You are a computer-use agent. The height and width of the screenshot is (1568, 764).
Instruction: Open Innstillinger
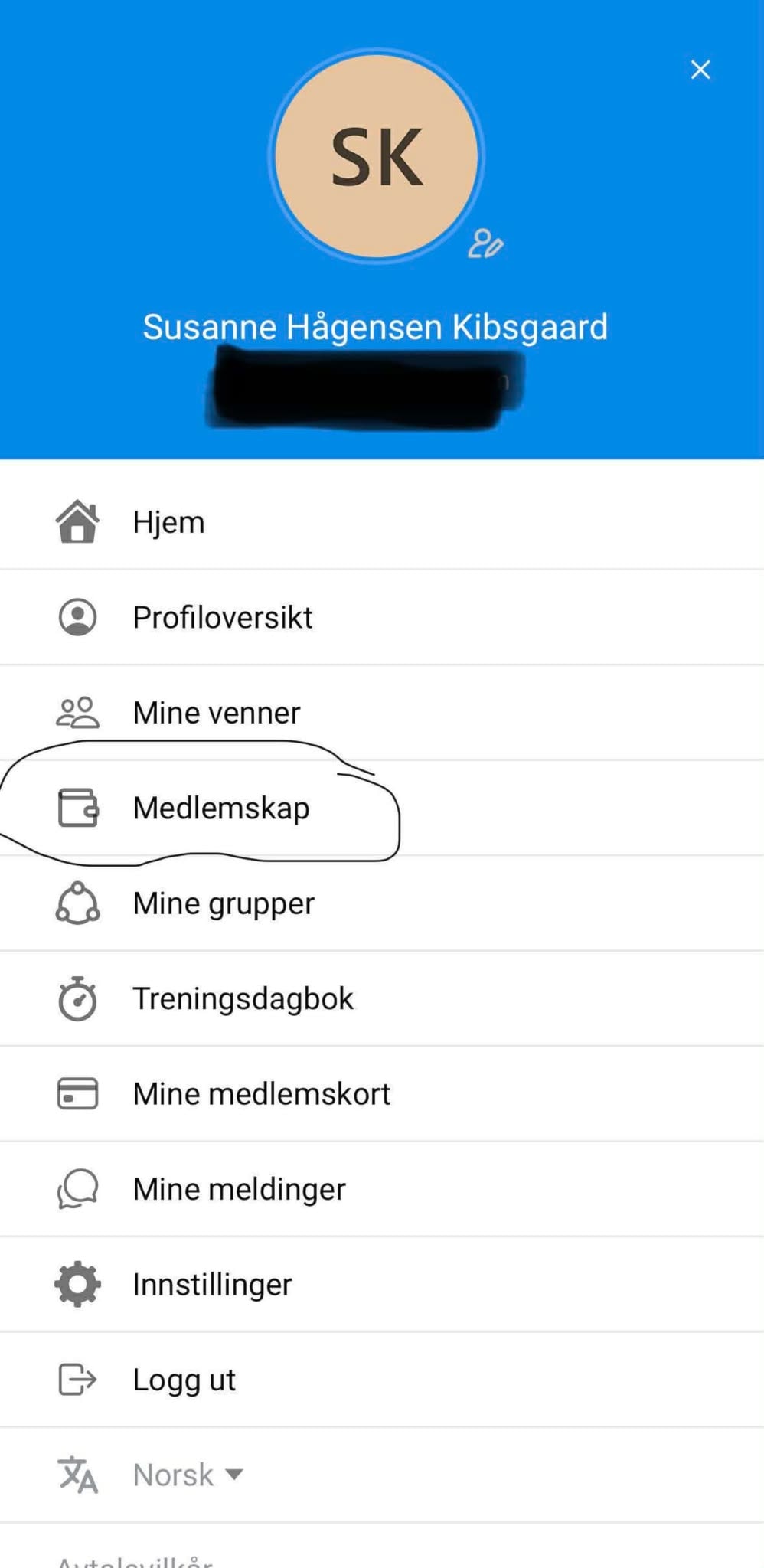tap(212, 1285)
